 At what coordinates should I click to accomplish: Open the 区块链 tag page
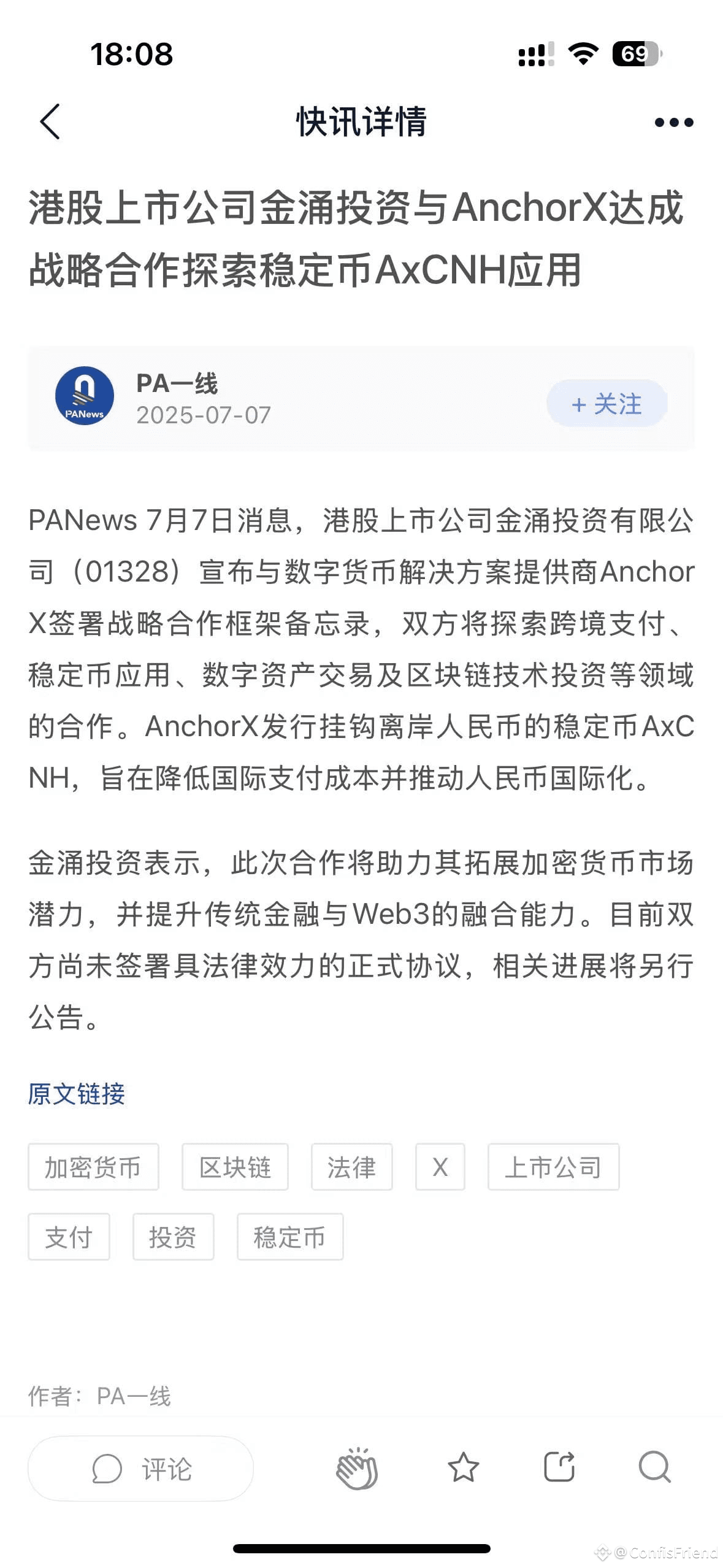(235, 1167)
